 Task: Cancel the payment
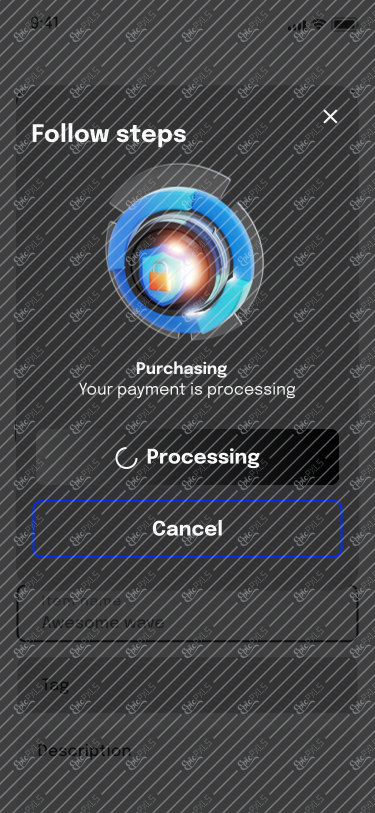(x=187, y=529)
